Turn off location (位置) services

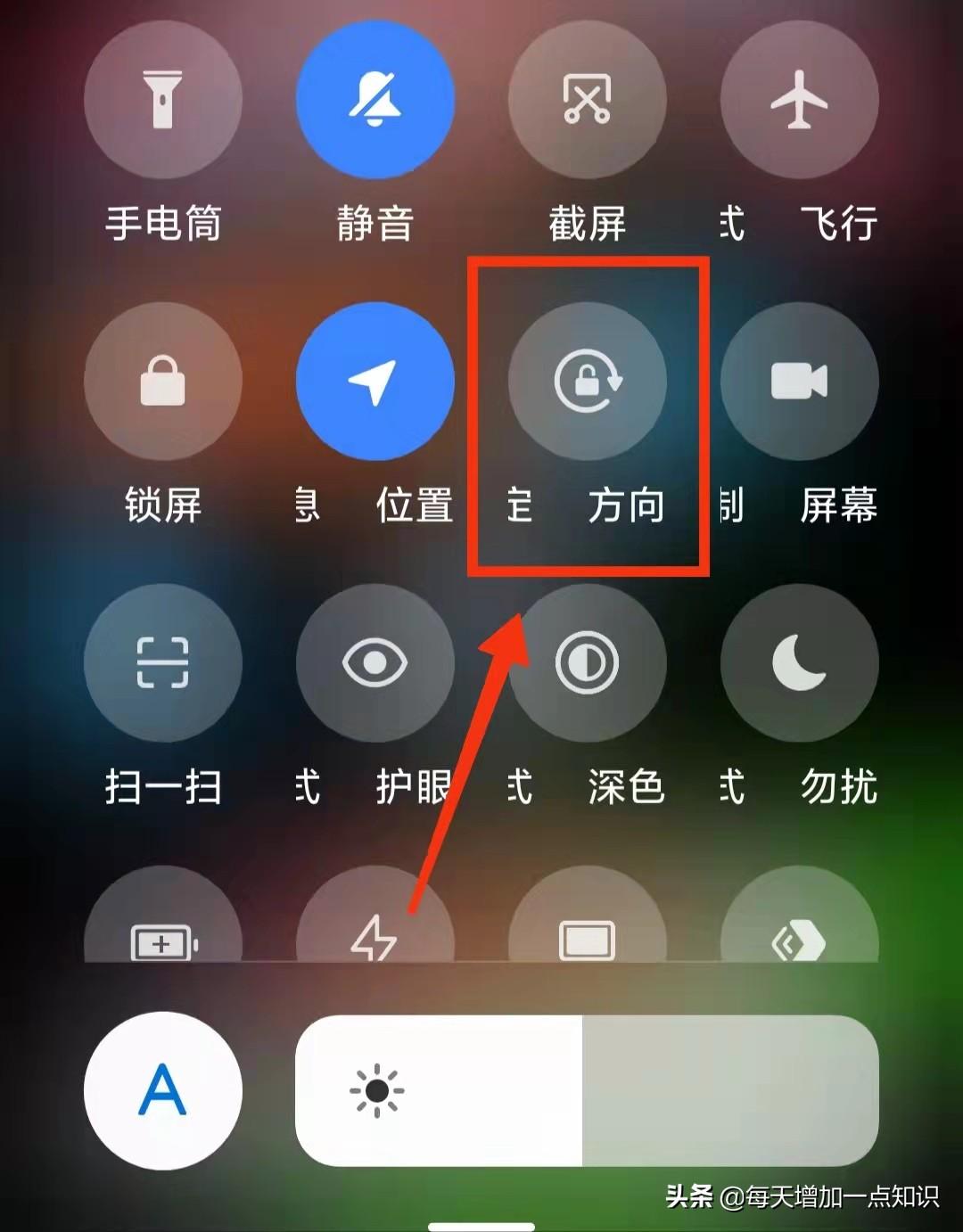pyautogui.click(x=375, y=381)
